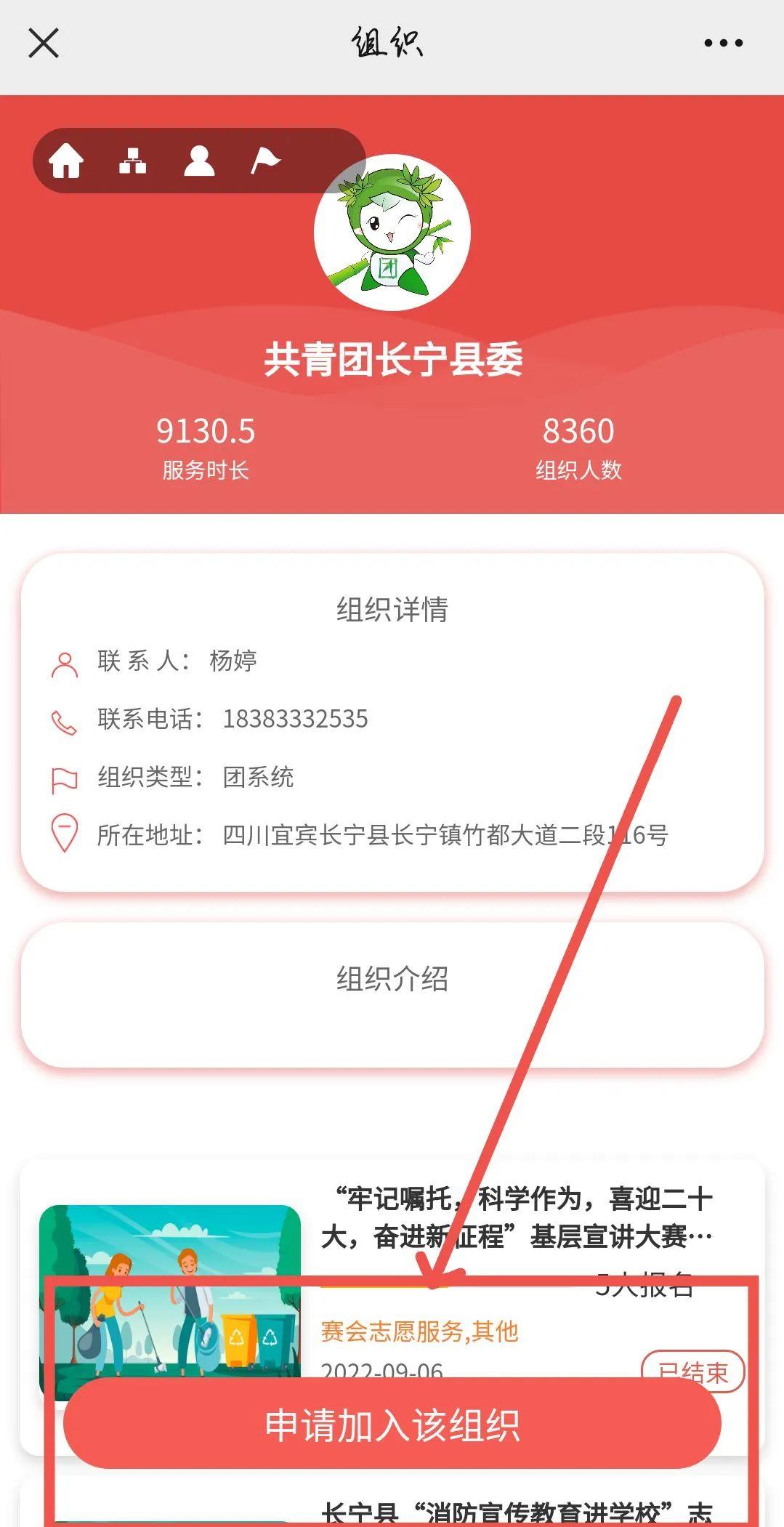Open the organization structure icon
The height and width of the screenshot is (1527, 784).
(132, 161)
